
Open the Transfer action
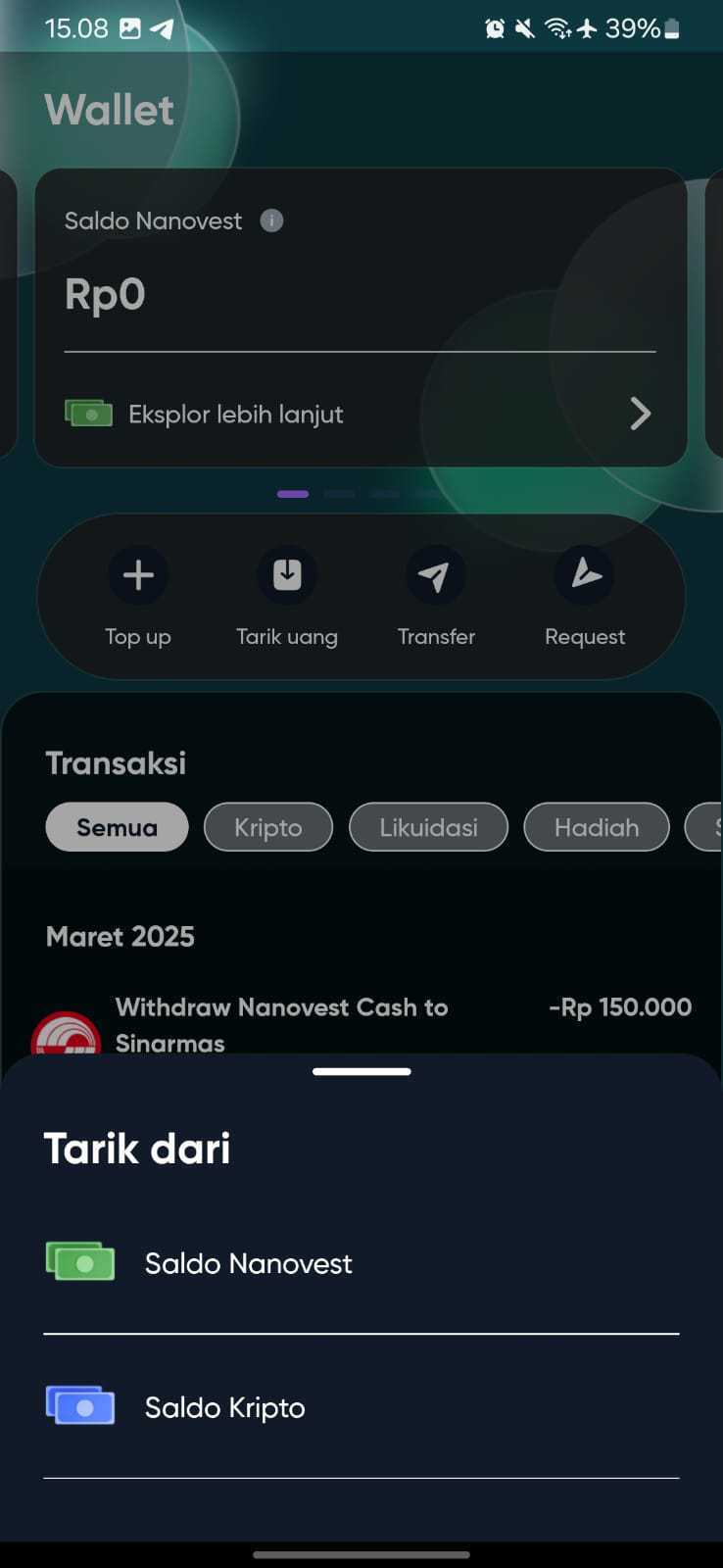[x=436, y=575]
